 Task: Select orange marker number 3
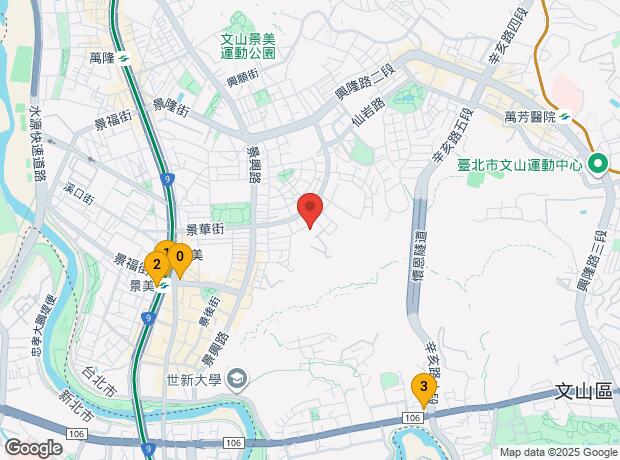click(x=424, y=386)
